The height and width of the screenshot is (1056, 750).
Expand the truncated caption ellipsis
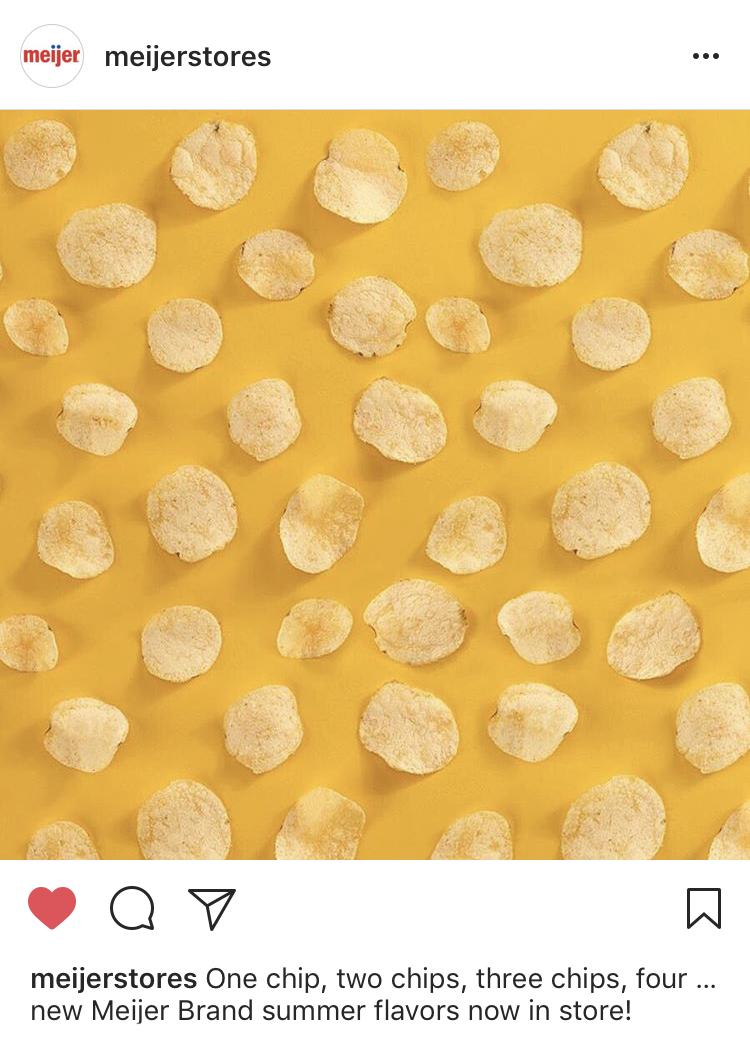[x=705, y=979]
